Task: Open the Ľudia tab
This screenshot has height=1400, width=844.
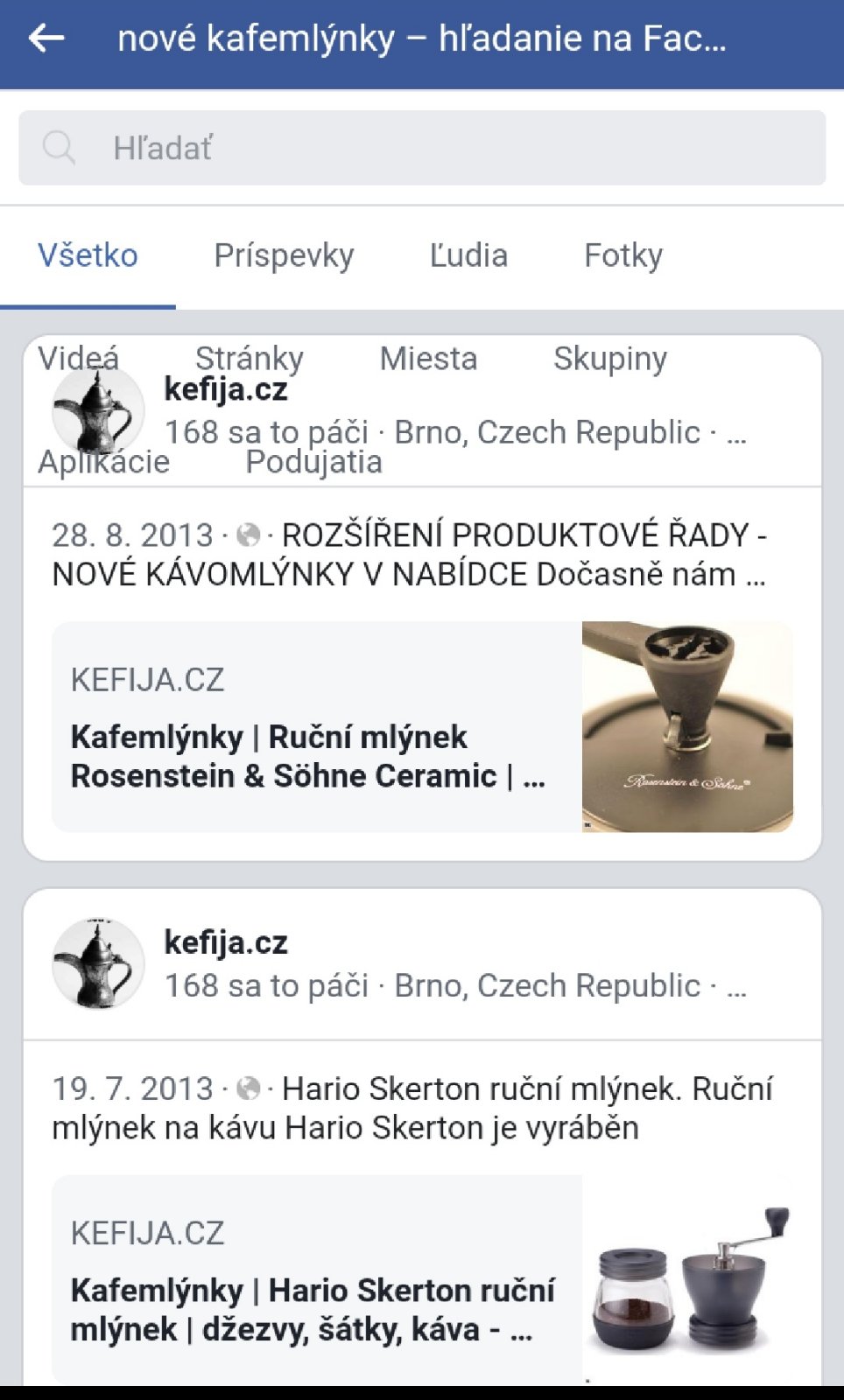Action: (x=468, y=255)
